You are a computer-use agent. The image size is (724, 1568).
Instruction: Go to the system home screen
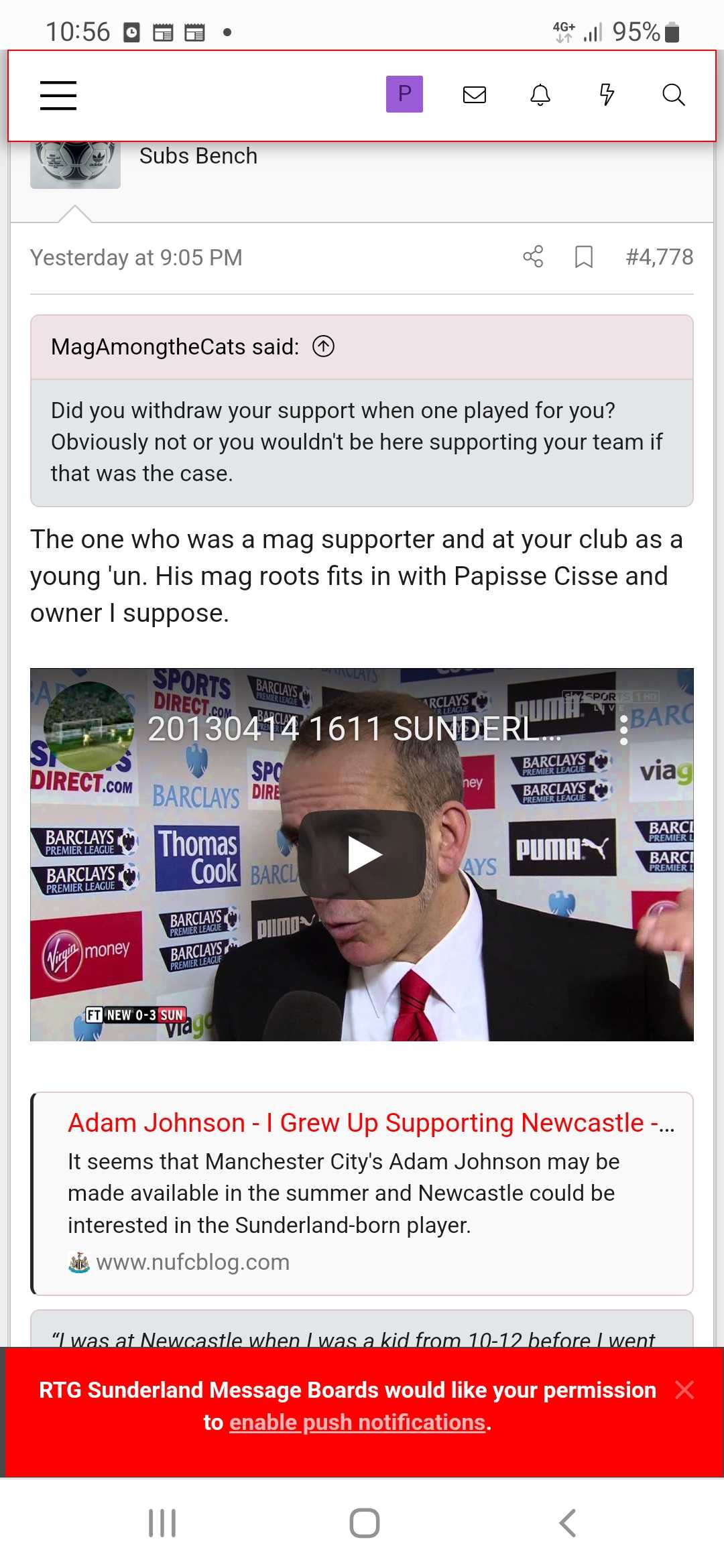coord(365,1523)
